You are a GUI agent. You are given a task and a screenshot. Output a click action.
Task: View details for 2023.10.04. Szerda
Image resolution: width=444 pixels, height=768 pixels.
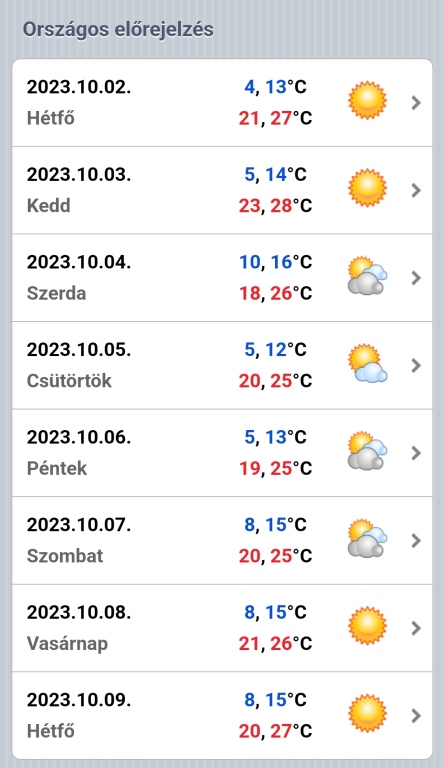[x=222, y=278]
